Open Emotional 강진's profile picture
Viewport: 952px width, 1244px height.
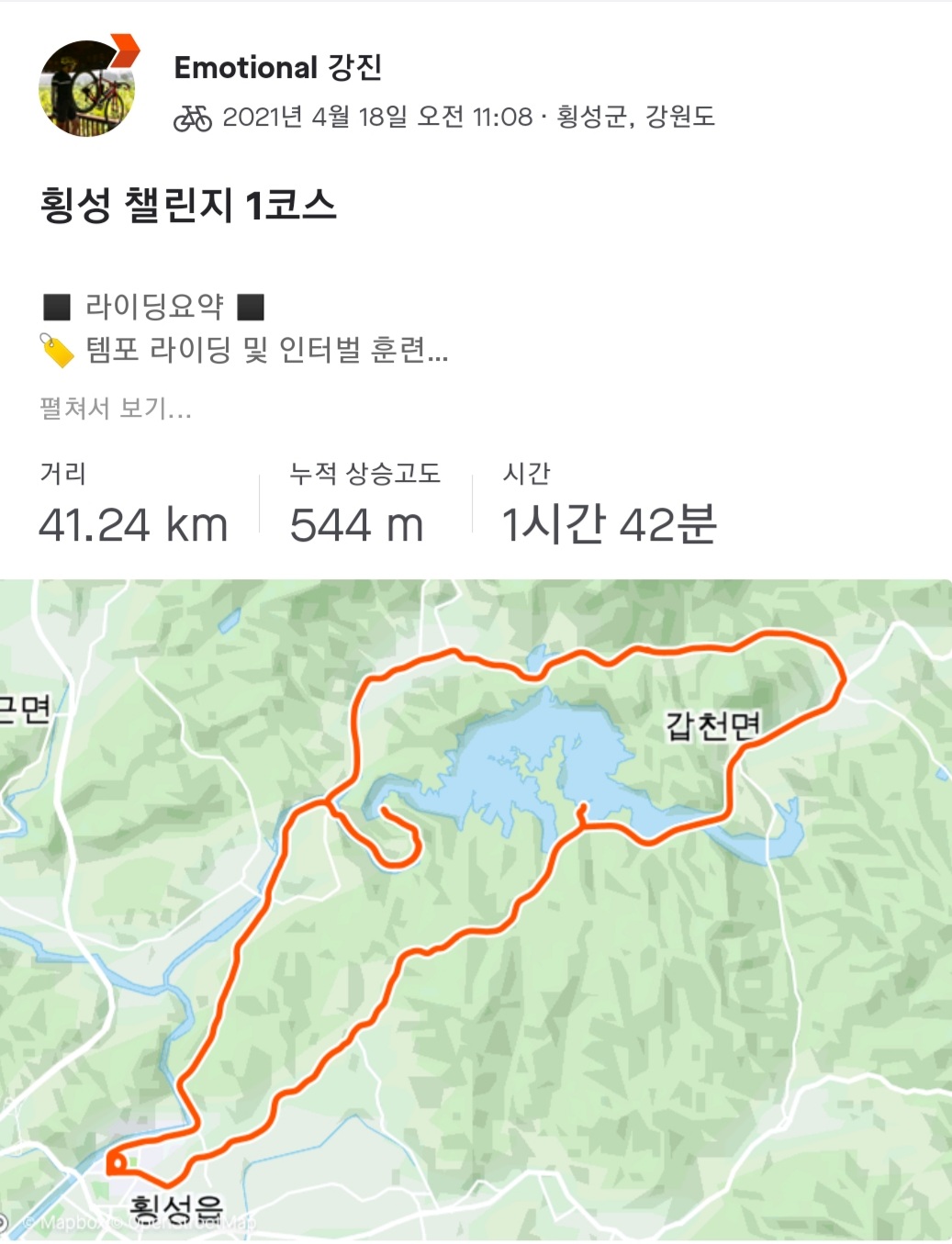click(88, 90)
